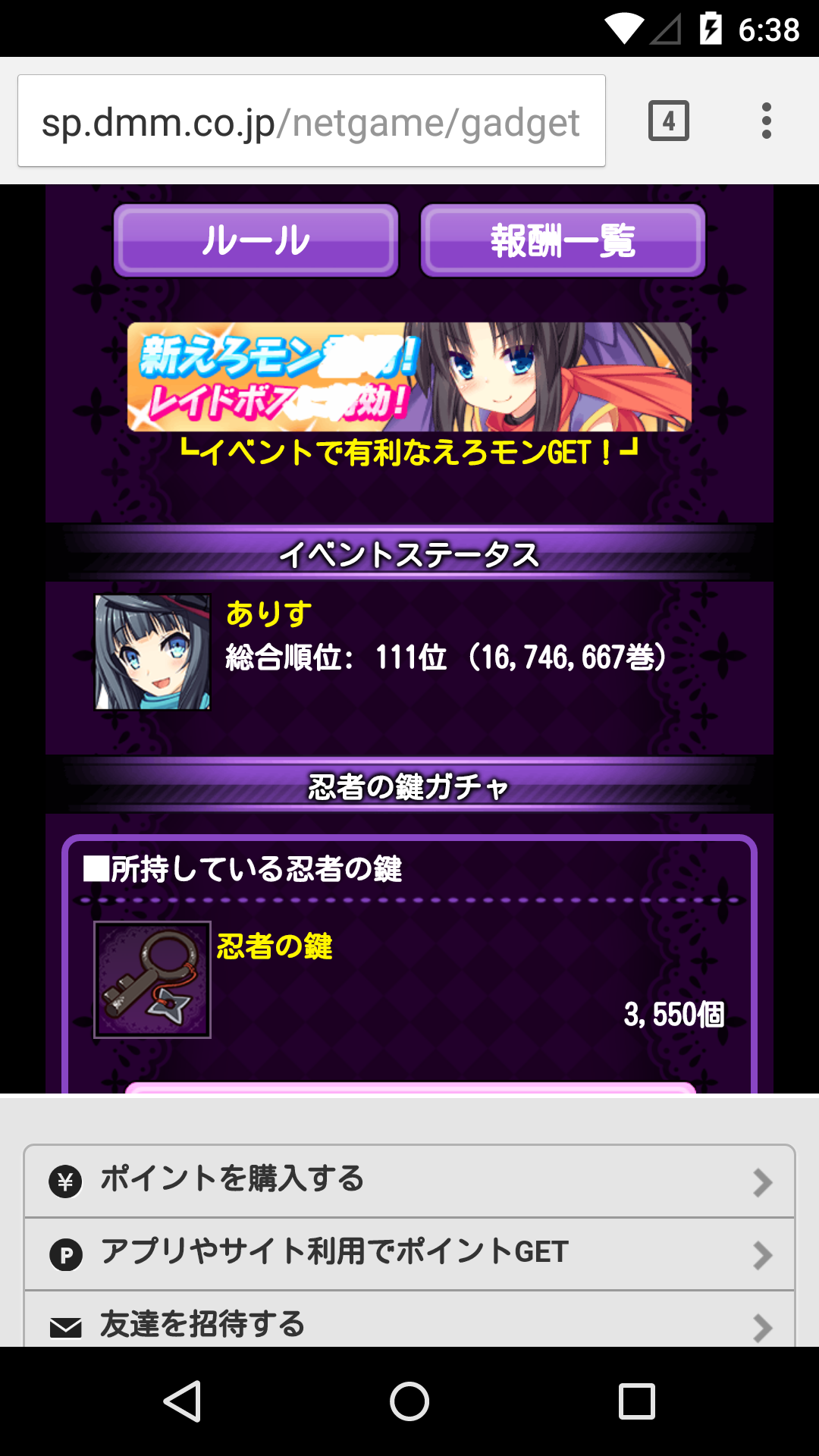Open the ルール rules button
This screenshot has height=1456, width=819.
256,240
